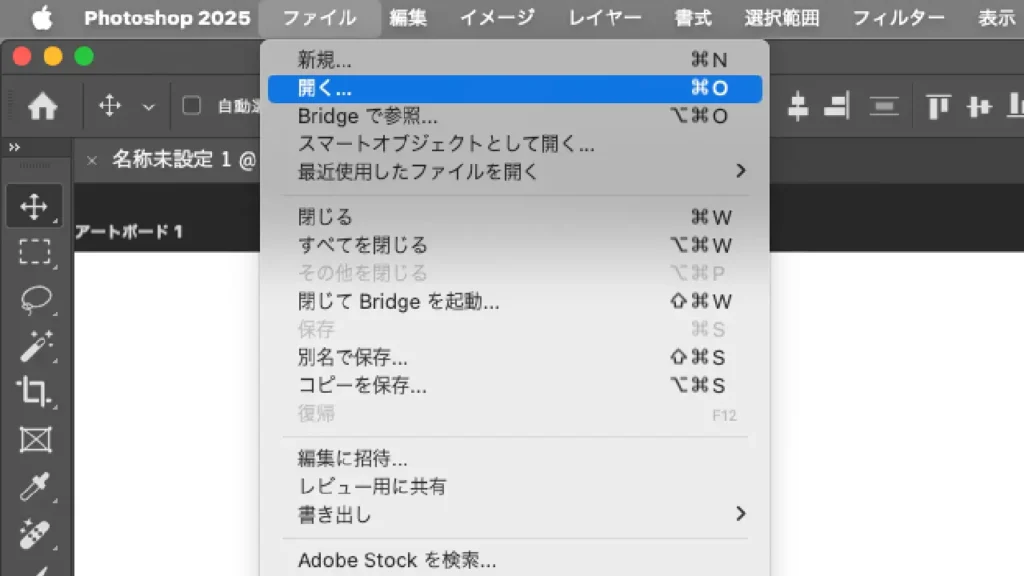
Task: Open the レイヤー menu in menu bar
Action: tap(605, 18)
